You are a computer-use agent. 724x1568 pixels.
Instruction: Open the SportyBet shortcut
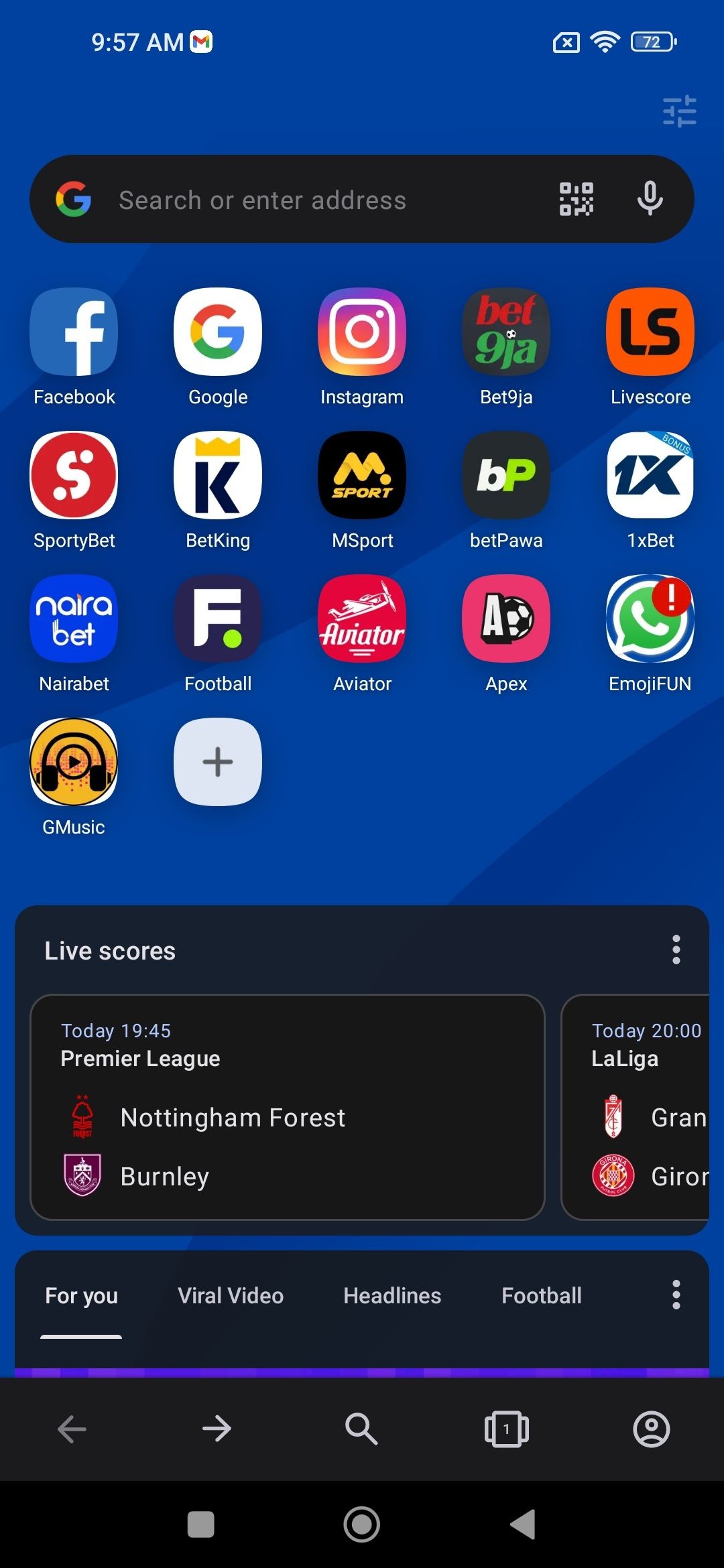point(74,476)
